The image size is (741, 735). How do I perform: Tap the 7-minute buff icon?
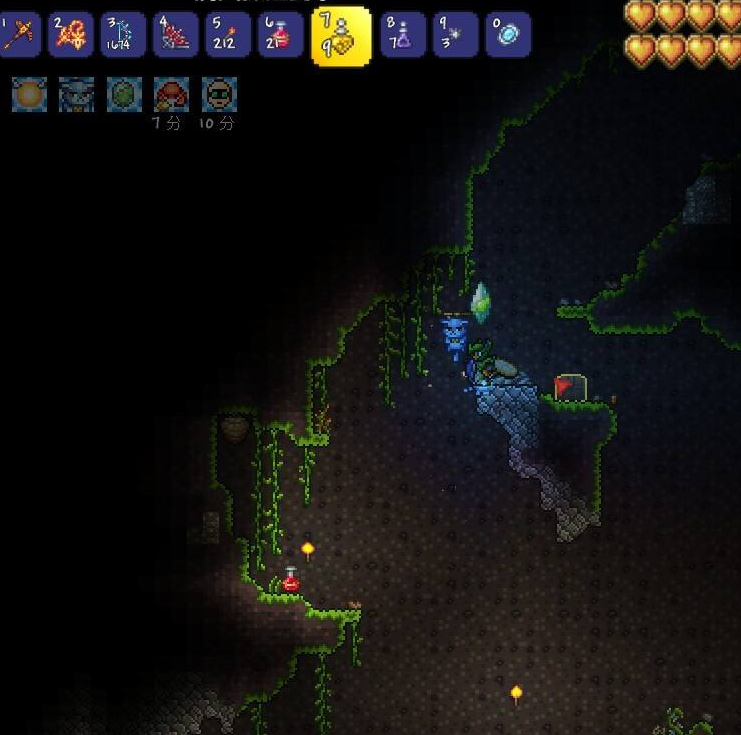[171, 95]
